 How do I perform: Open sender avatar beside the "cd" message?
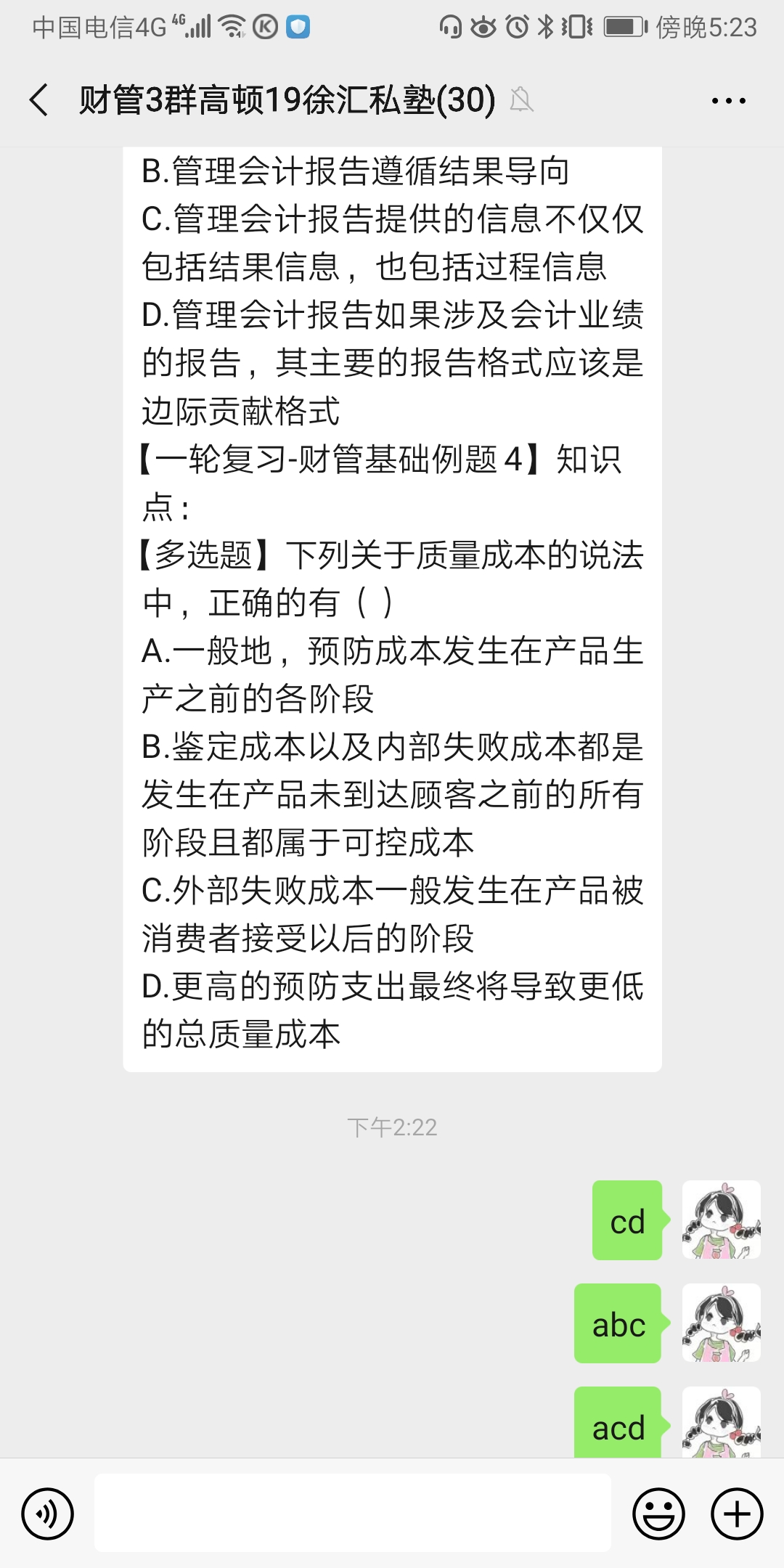[x=721, y=1220]
